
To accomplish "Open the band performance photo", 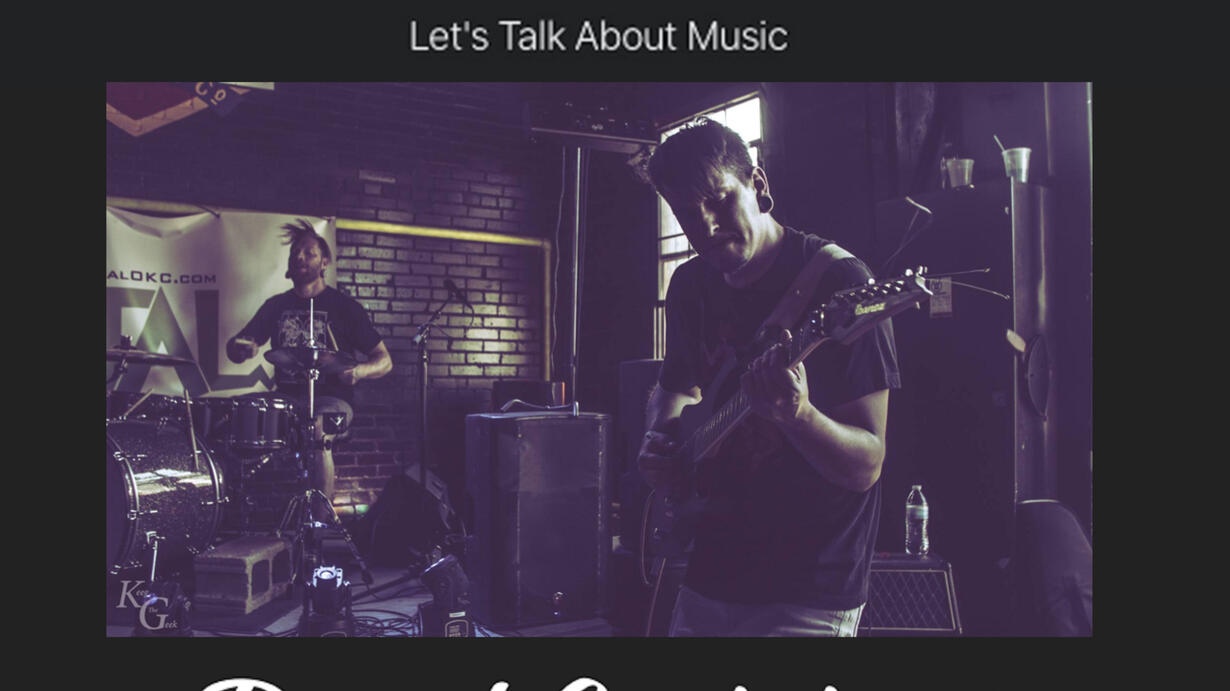I will [x=598, y=359].
